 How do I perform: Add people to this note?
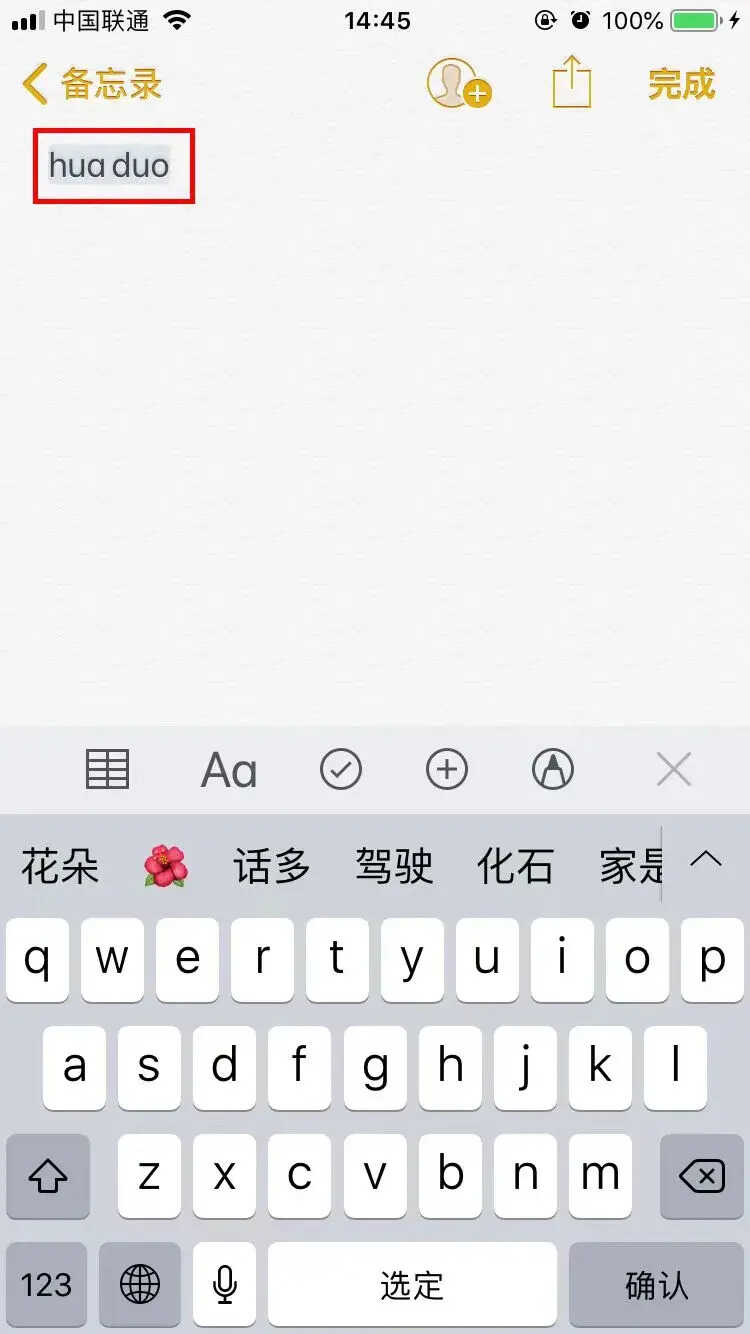coord(458,83)
